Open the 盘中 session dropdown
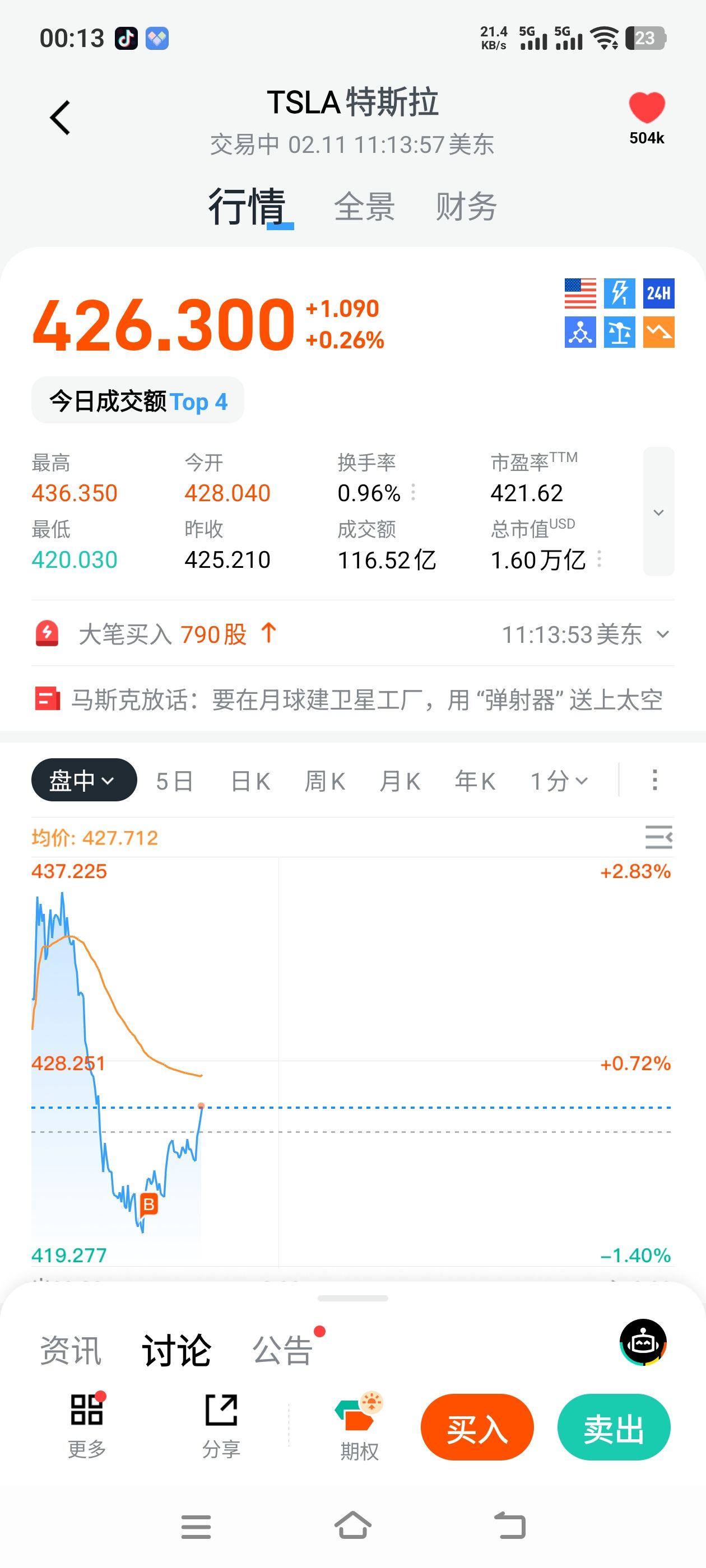Screen dimensions: 706x1568 (83, 780)
